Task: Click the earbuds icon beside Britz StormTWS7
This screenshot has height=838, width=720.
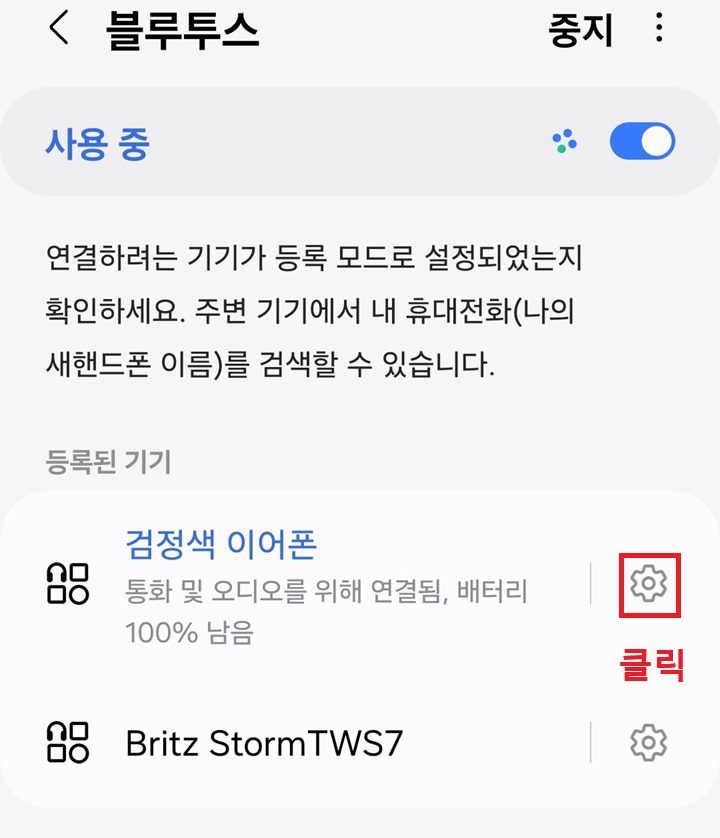Action: coord(68,742)
